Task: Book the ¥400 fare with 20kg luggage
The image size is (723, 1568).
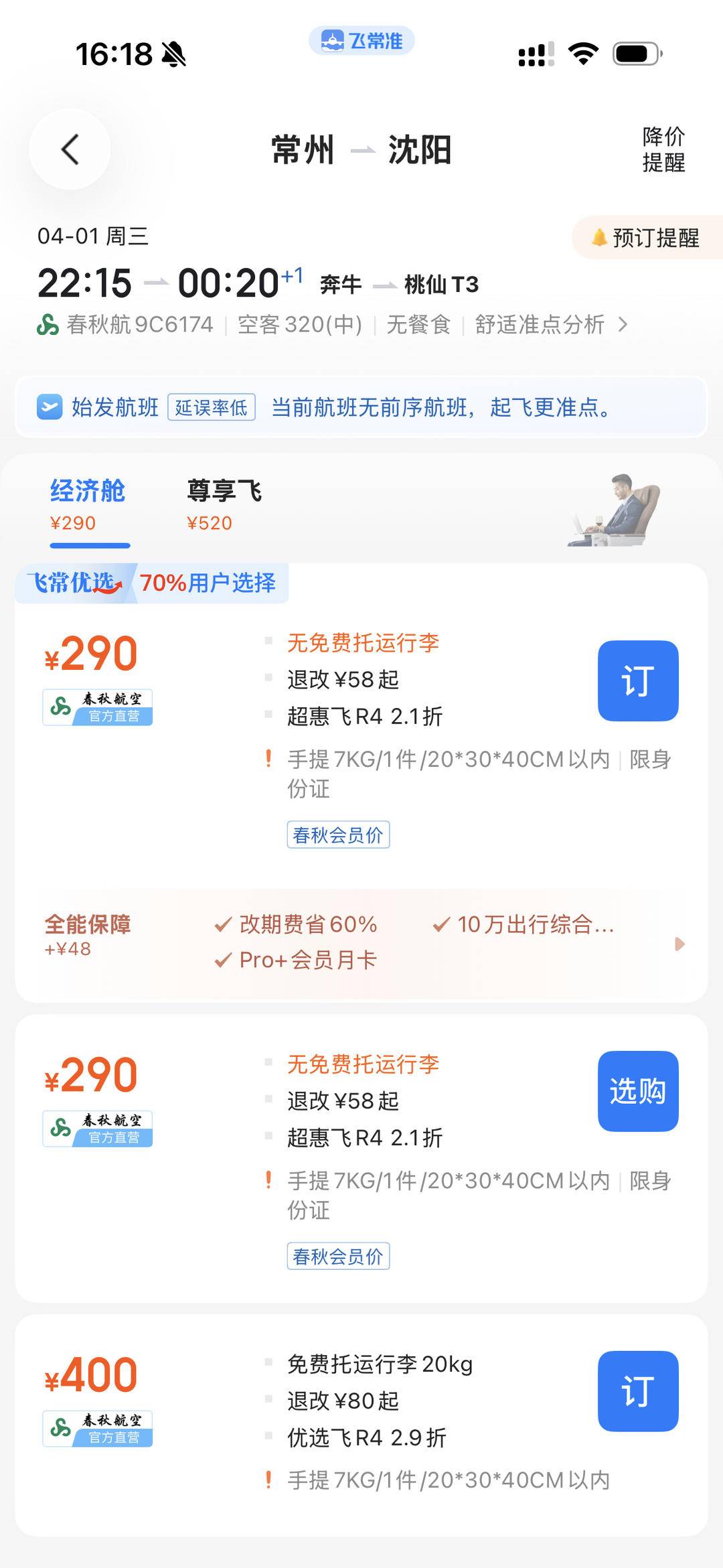Action: (x=637, y=1391)
